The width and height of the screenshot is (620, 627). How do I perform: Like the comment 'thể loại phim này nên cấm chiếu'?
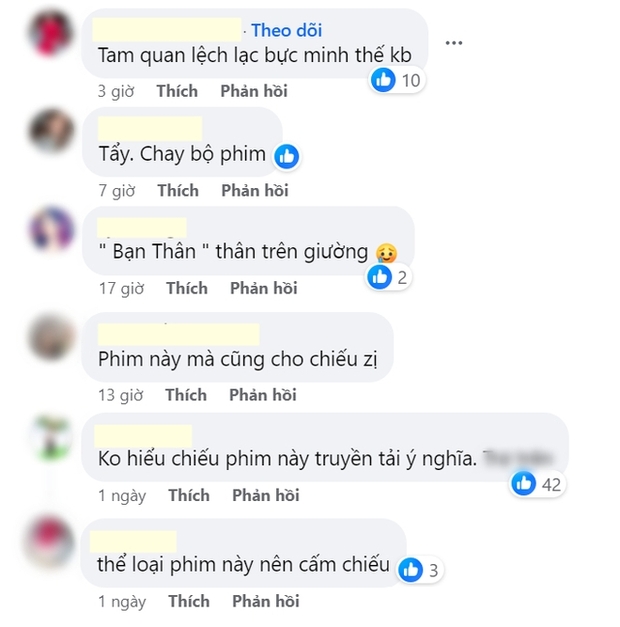[189, 601]
